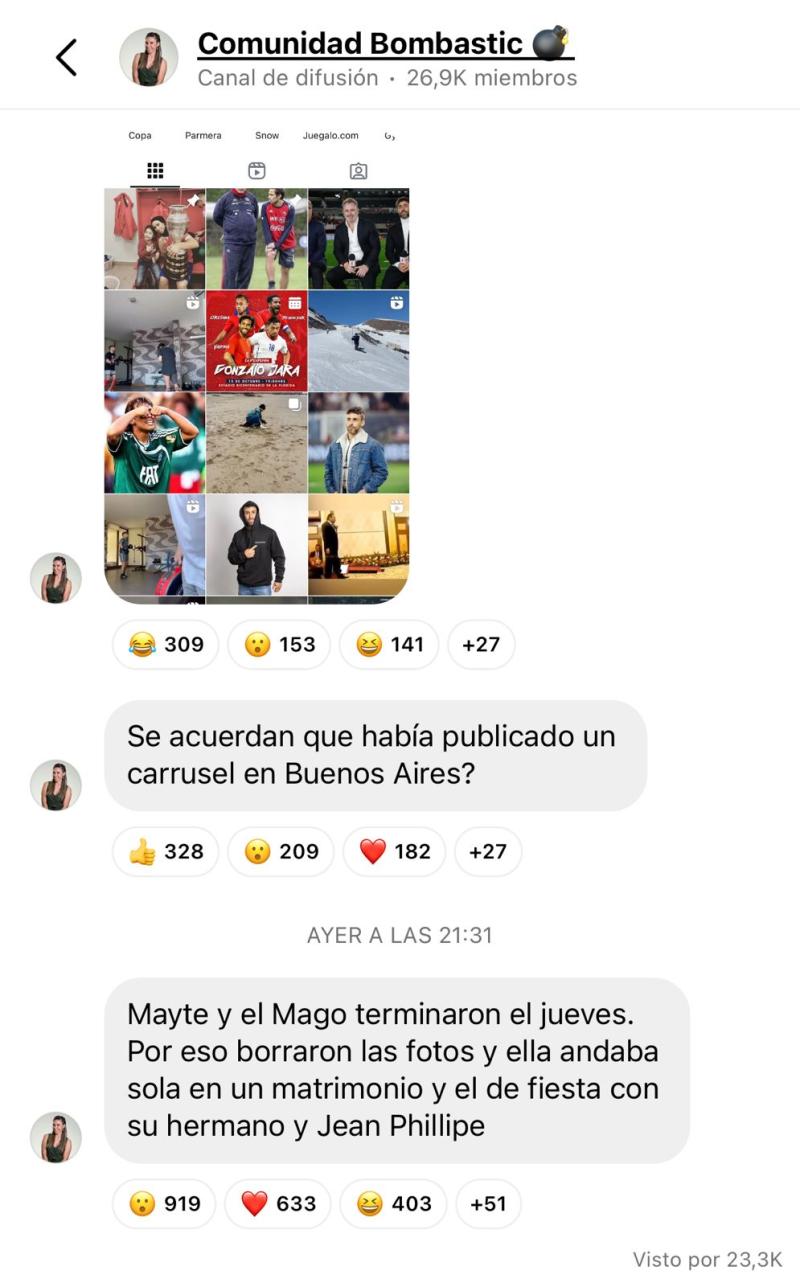
Task: Expand the +27 reactions under the carousel question message
Action: coord(488,851)
